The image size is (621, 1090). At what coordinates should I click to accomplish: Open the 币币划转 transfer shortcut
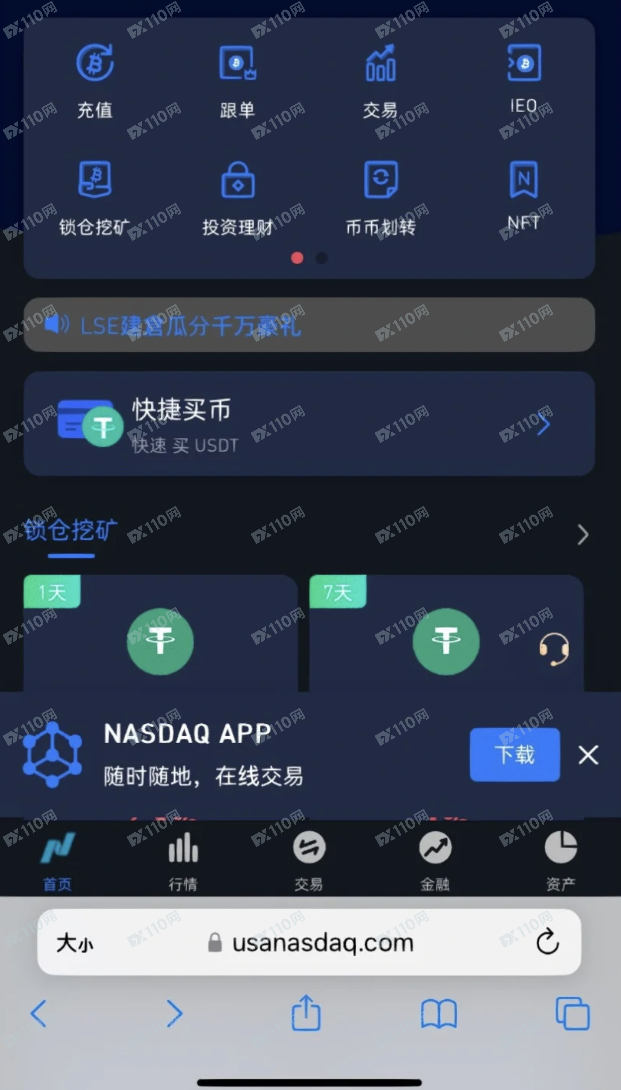click(380, 198)
